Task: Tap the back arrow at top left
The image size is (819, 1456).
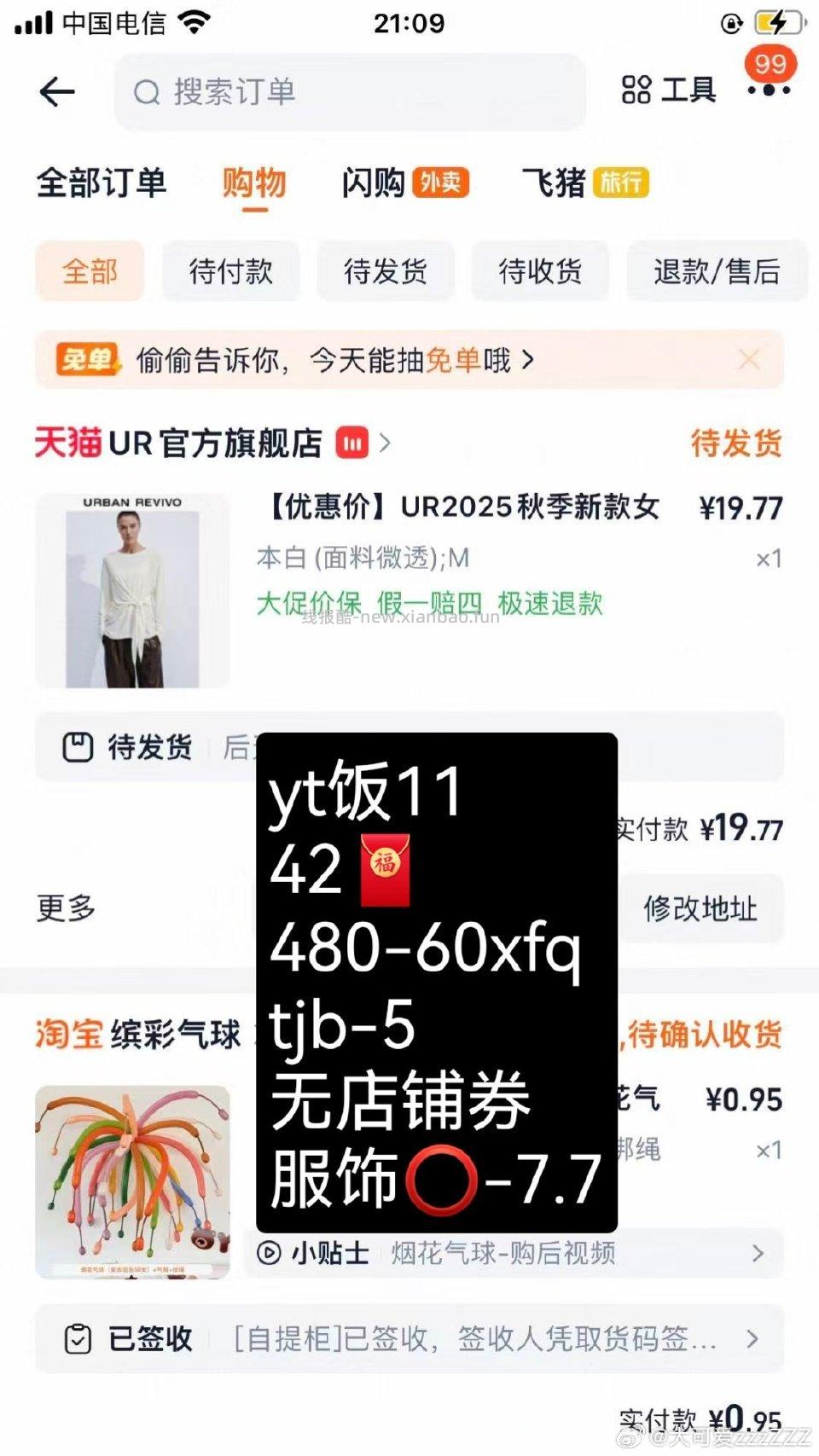Action: 56,90
